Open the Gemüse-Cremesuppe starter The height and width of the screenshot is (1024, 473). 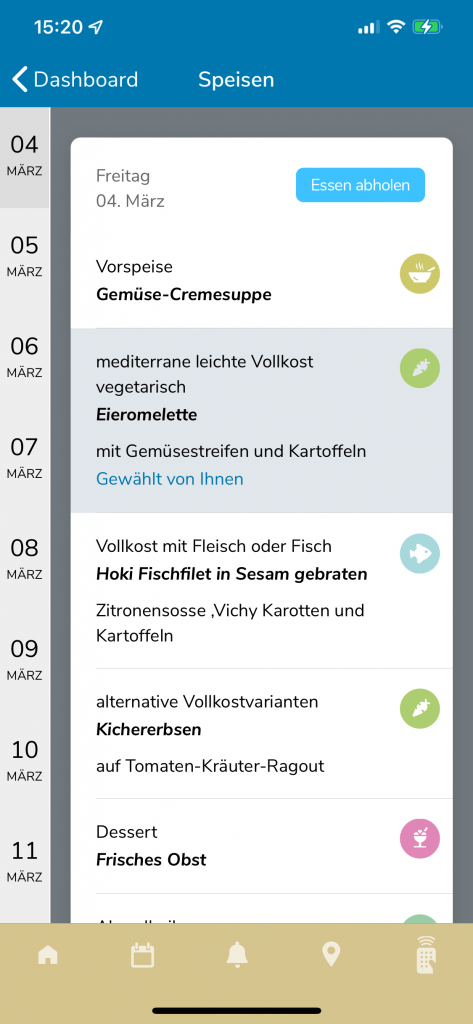[x=261, y=280]
